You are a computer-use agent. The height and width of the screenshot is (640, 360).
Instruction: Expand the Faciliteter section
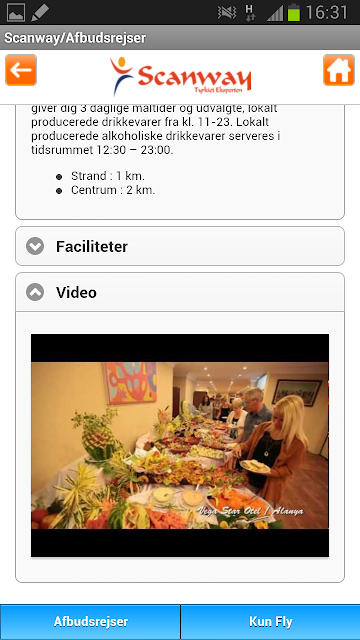coord(180,246)
